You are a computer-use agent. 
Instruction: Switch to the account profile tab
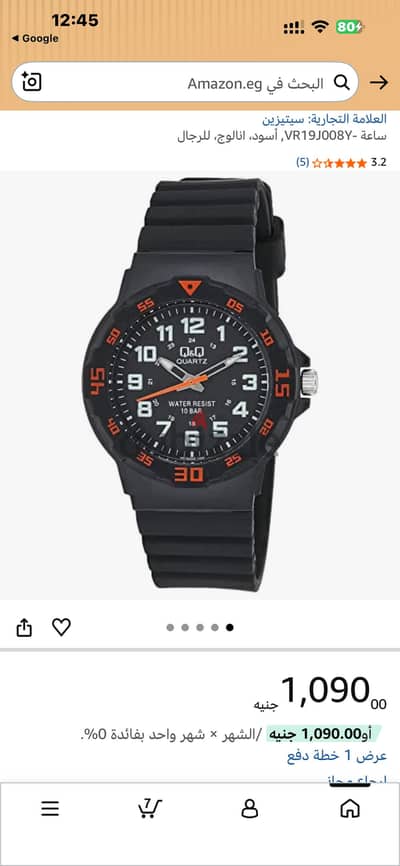(x=250, y=809)
